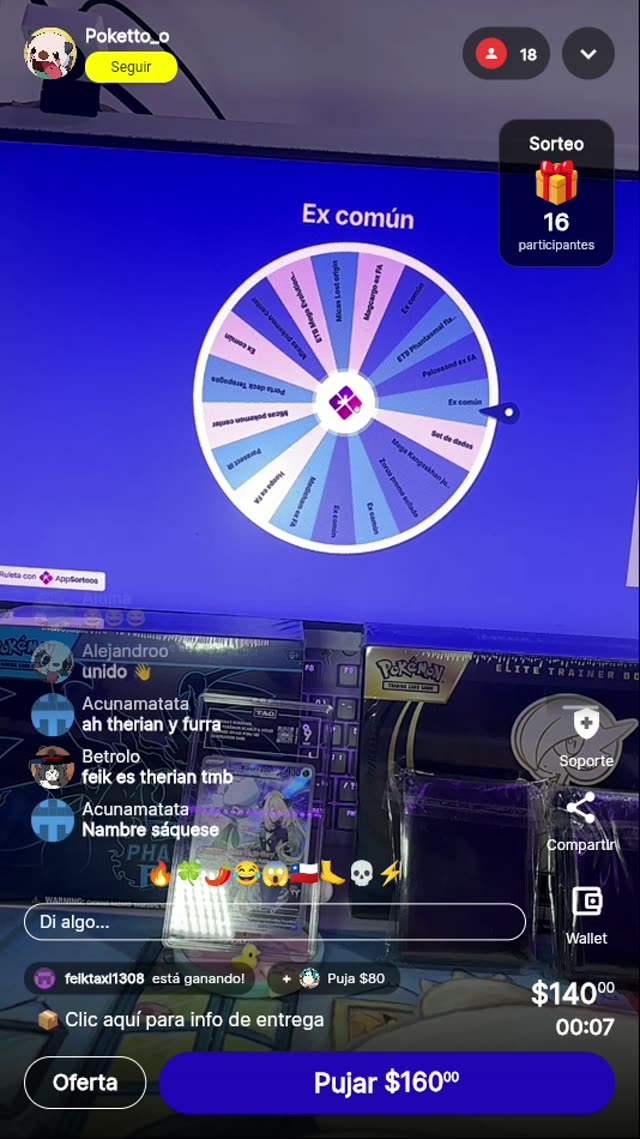Send the skull emoji reaction
This screenshot has height=1139, width=640.
coord(361,874)
